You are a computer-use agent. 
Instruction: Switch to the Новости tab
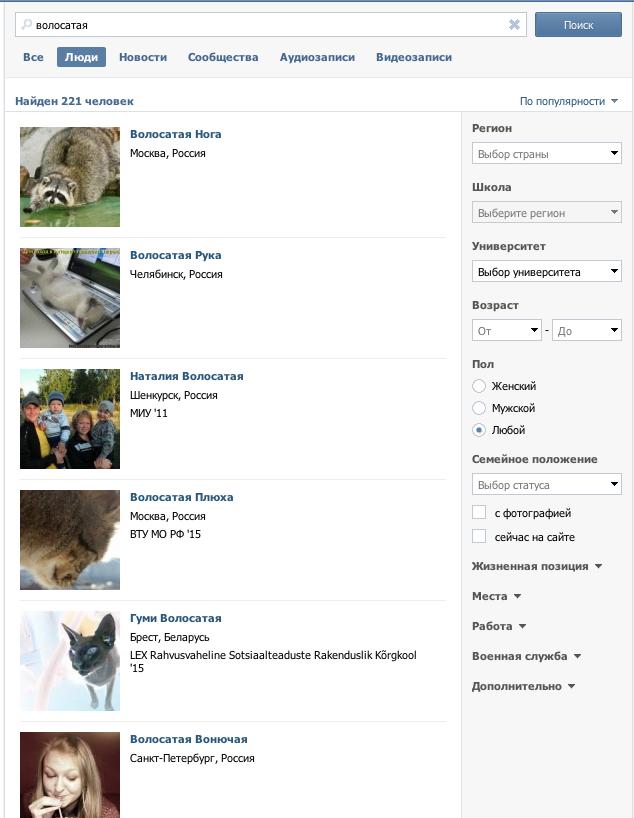click(x=143, y=57)
